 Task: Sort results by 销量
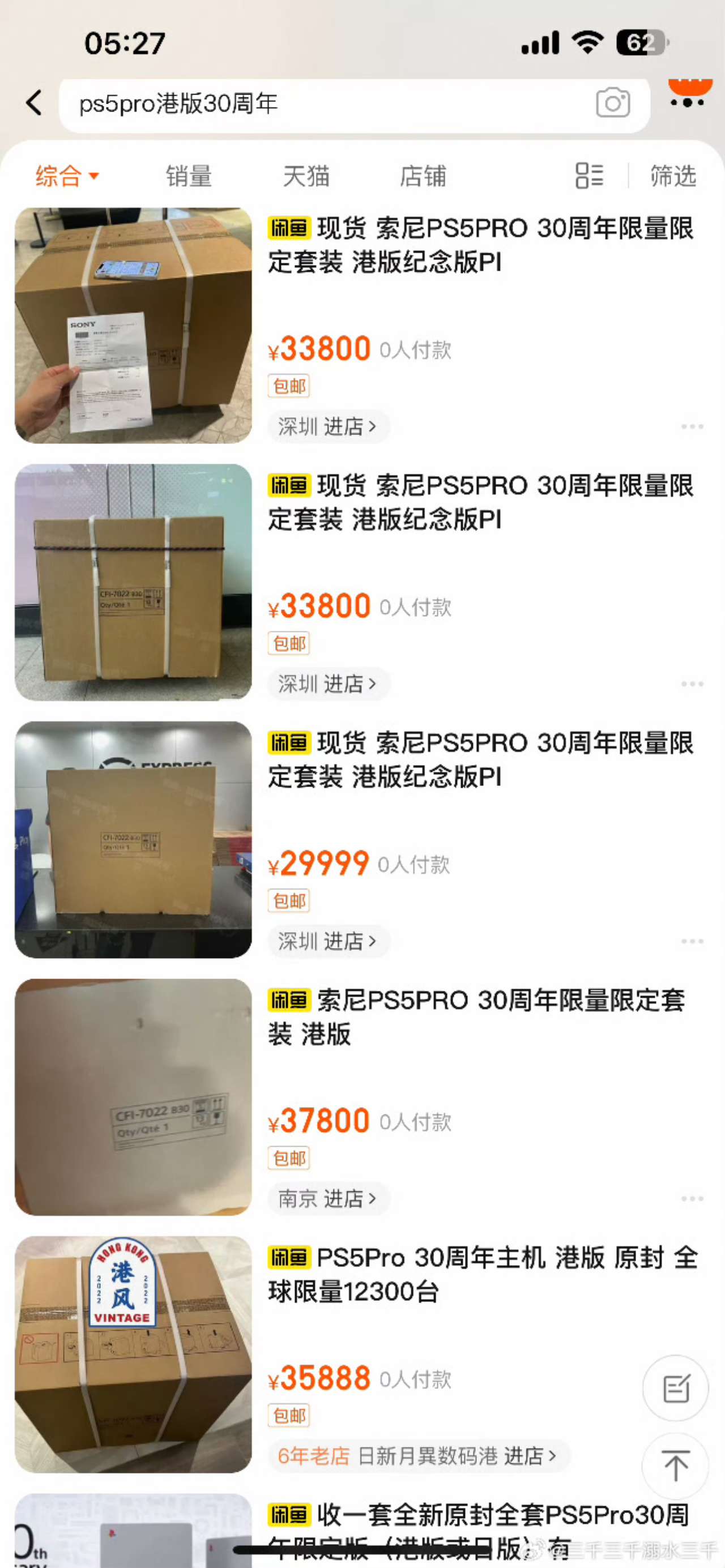click(x=189, y=177)
